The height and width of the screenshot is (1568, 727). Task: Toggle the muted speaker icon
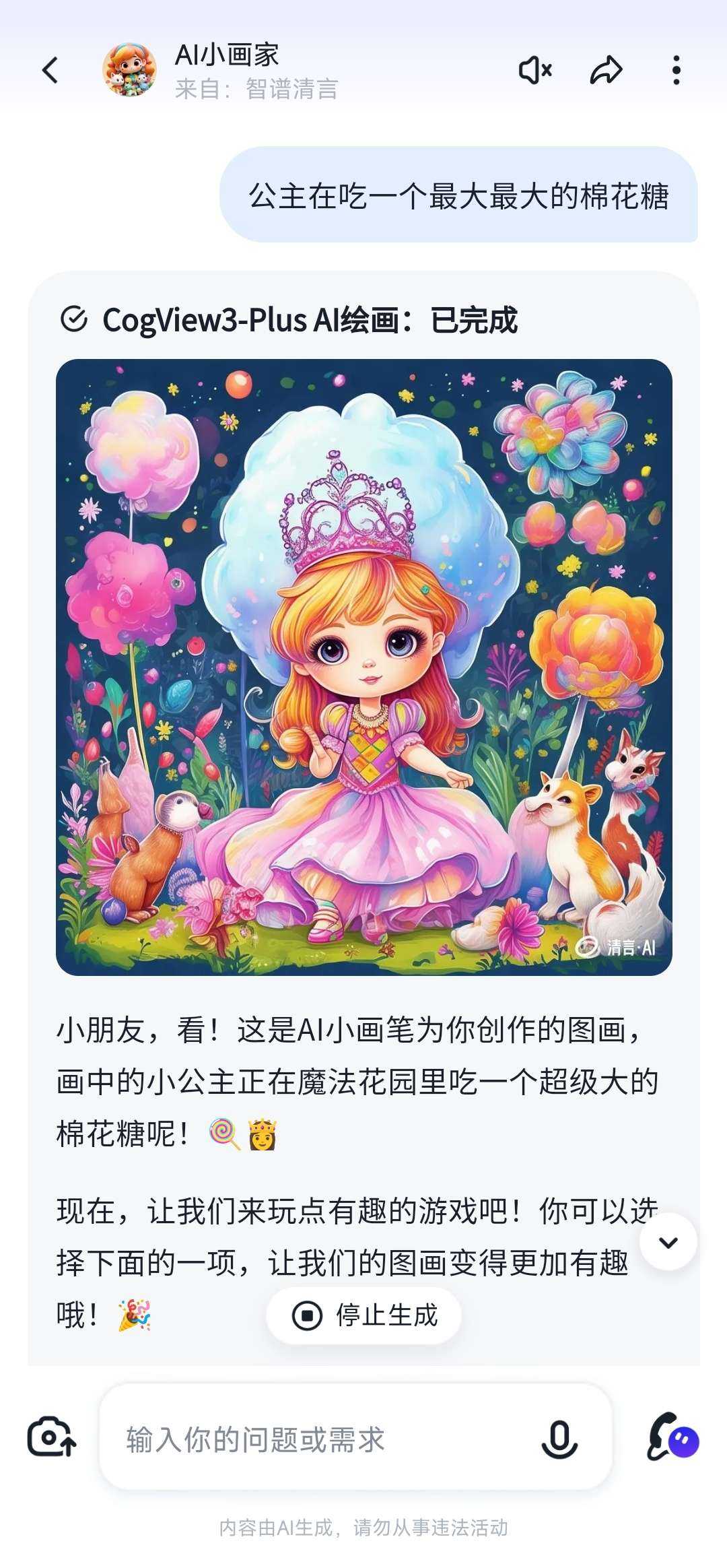click(x=535, y=70)
